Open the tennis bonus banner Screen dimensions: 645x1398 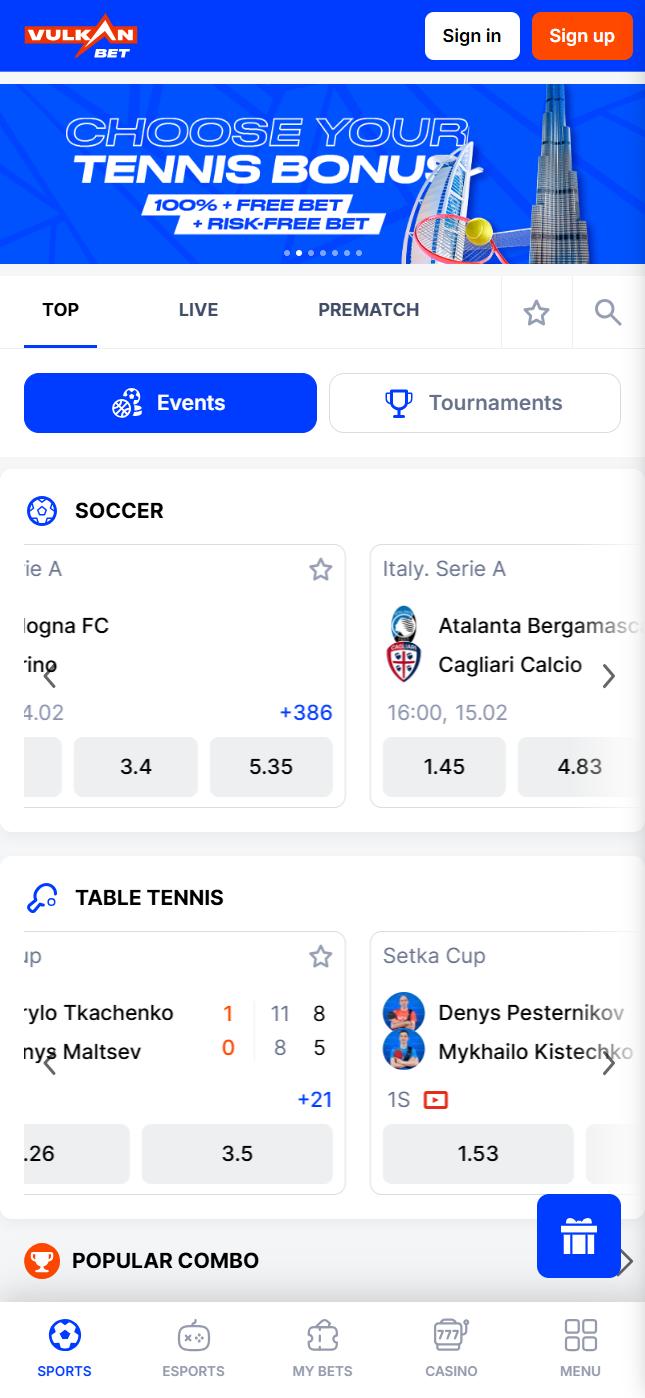tap(322, 174)
